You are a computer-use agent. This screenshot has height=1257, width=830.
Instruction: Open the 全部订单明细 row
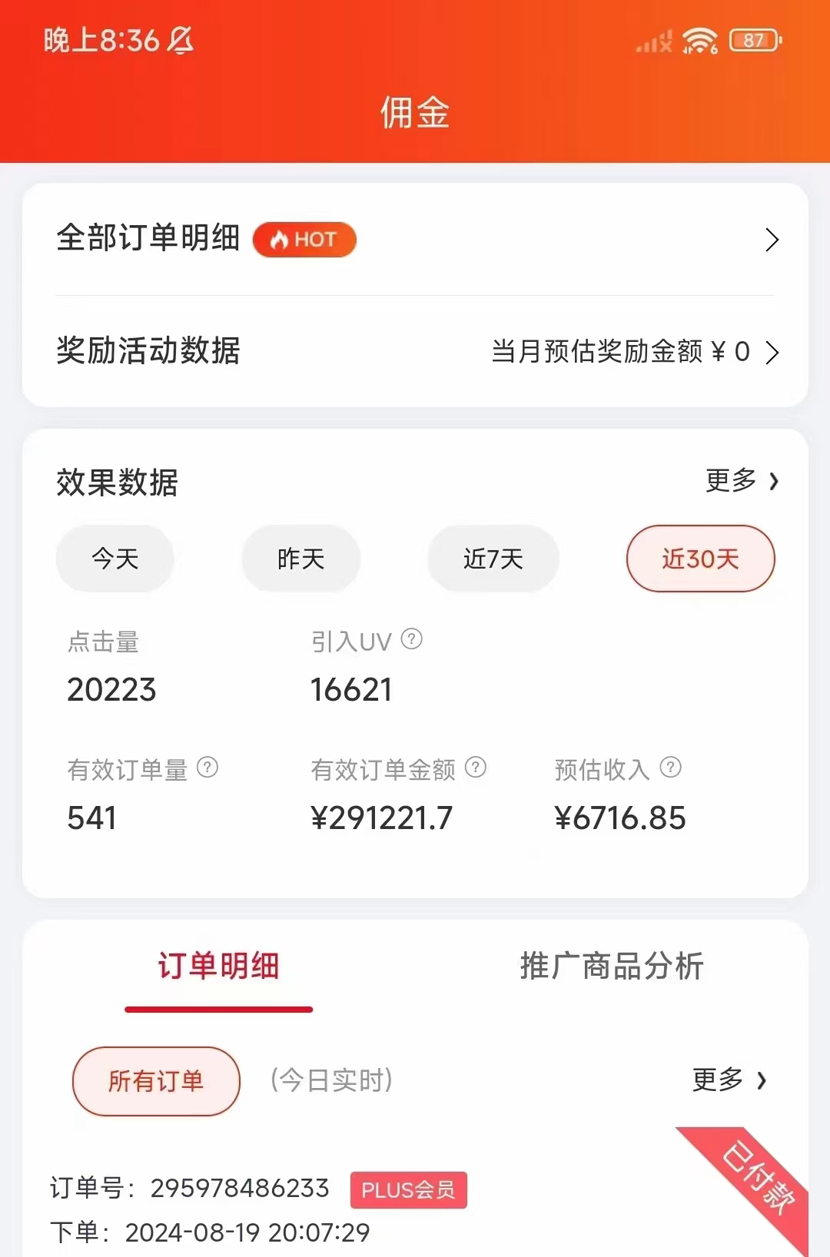415,240
